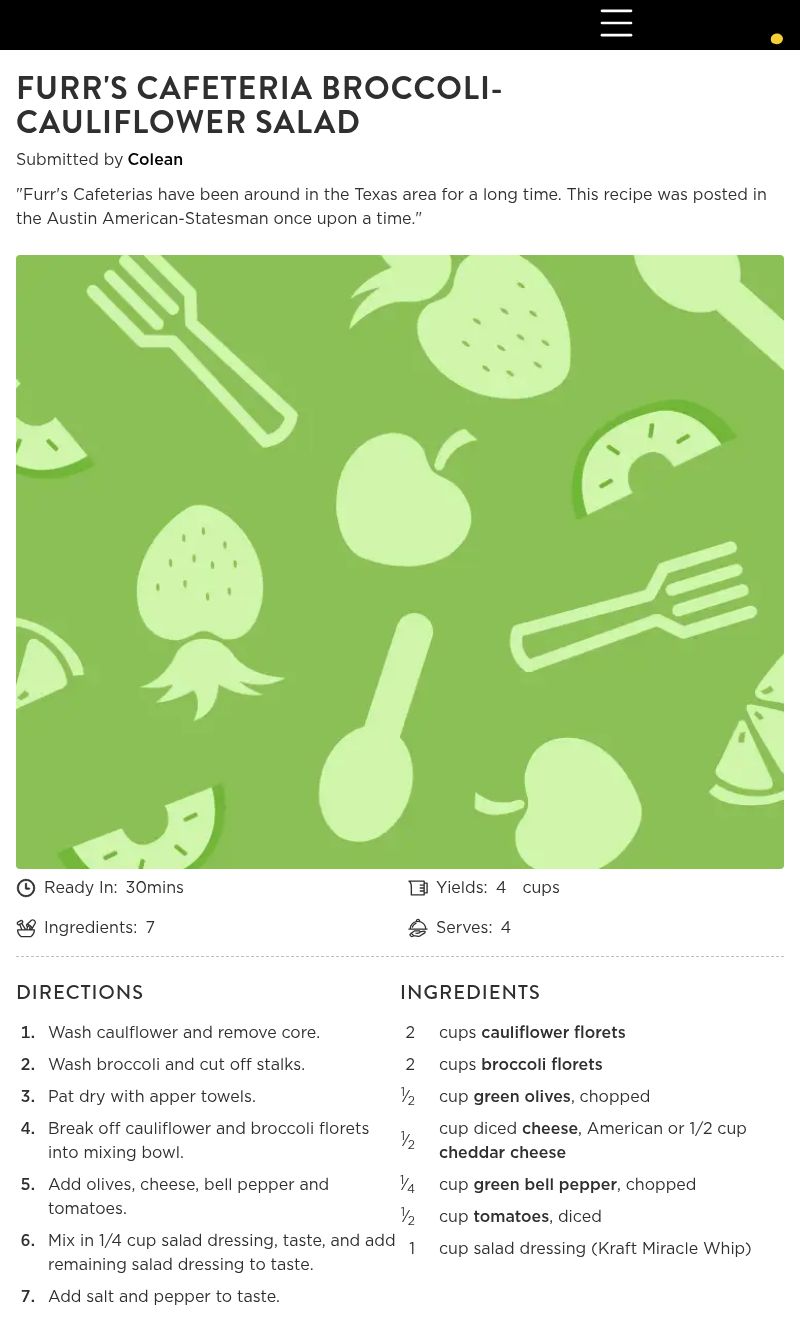Open submitter Colean's profile
The image size is (800, 1343).
coord(155,160)
